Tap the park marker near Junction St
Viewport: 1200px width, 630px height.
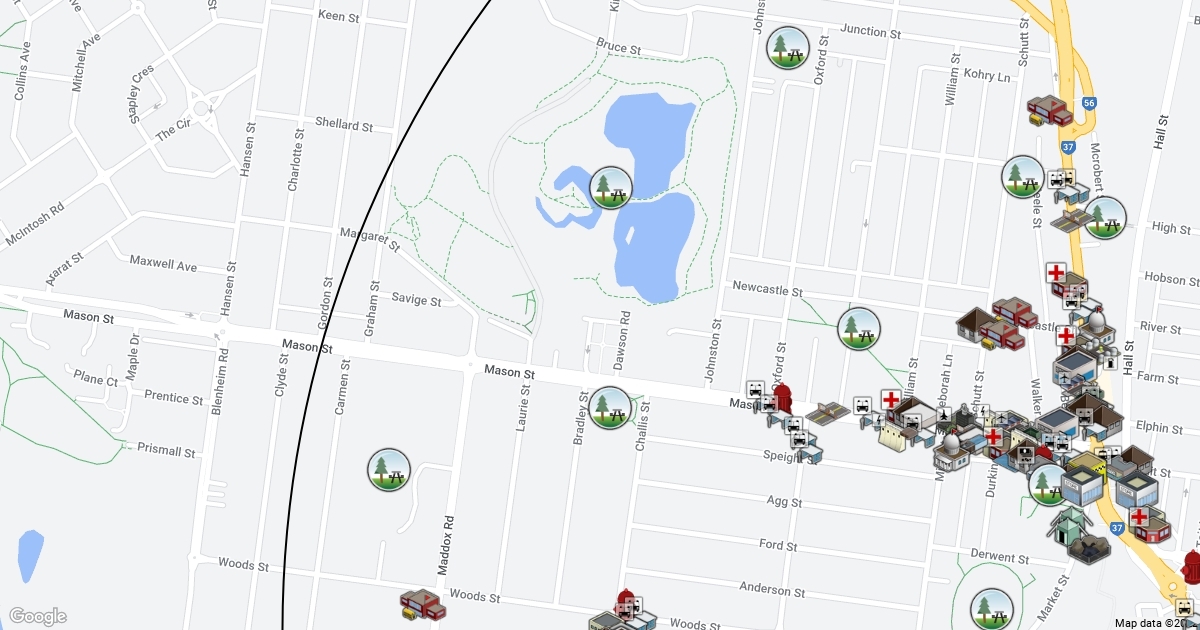point(787,47)
